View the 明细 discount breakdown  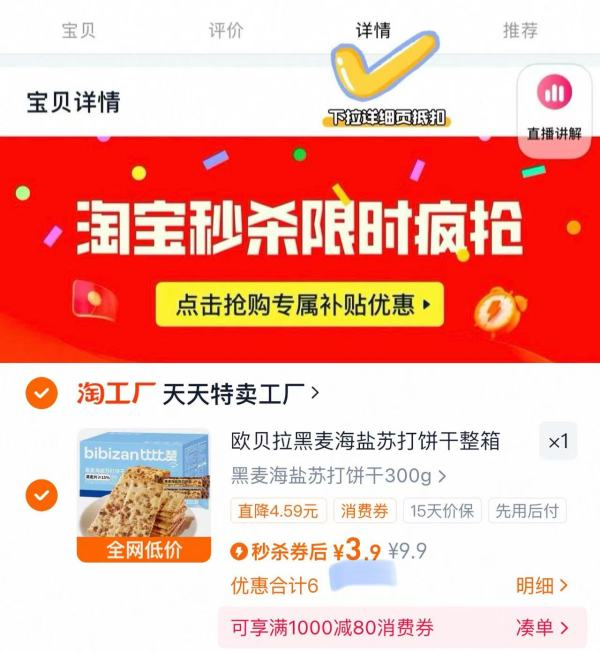click(542, 585)
